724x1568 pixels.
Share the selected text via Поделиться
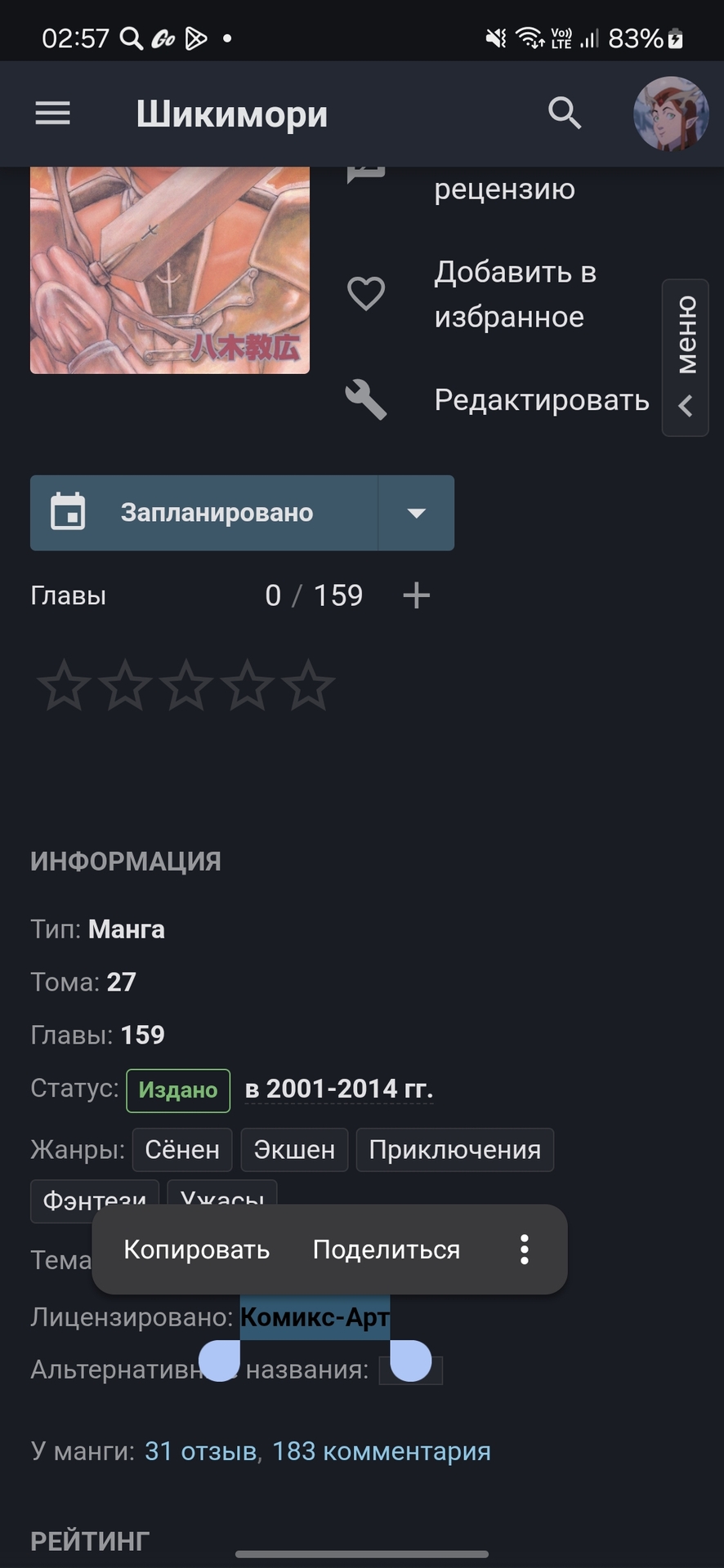point(387,1249)
